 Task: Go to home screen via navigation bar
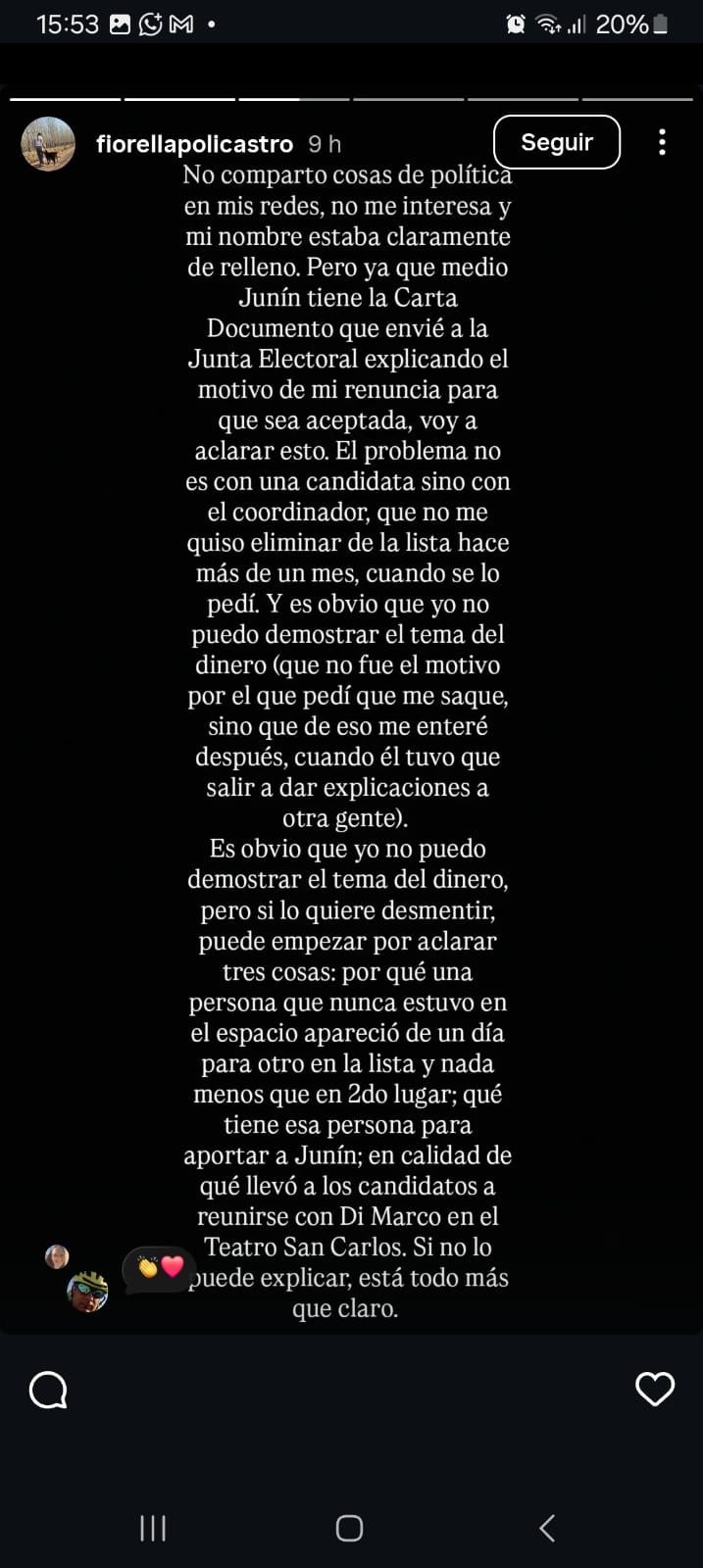[349, 1528]
